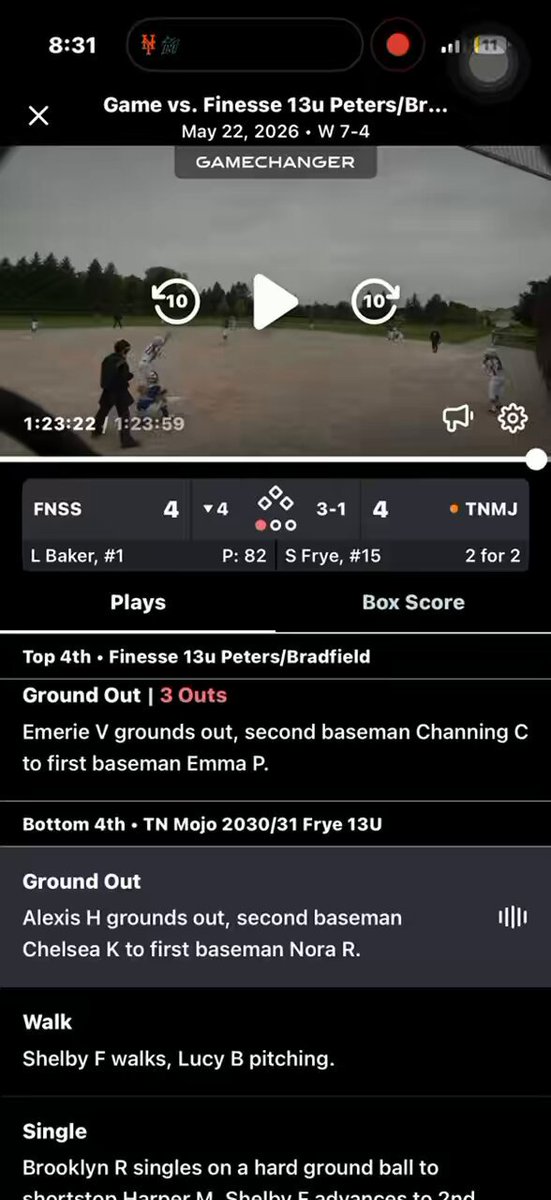Tap the audio waveform icon on Alexis H play
Image resolution: width=551 pixels, height=1200 pixels.
512,917
